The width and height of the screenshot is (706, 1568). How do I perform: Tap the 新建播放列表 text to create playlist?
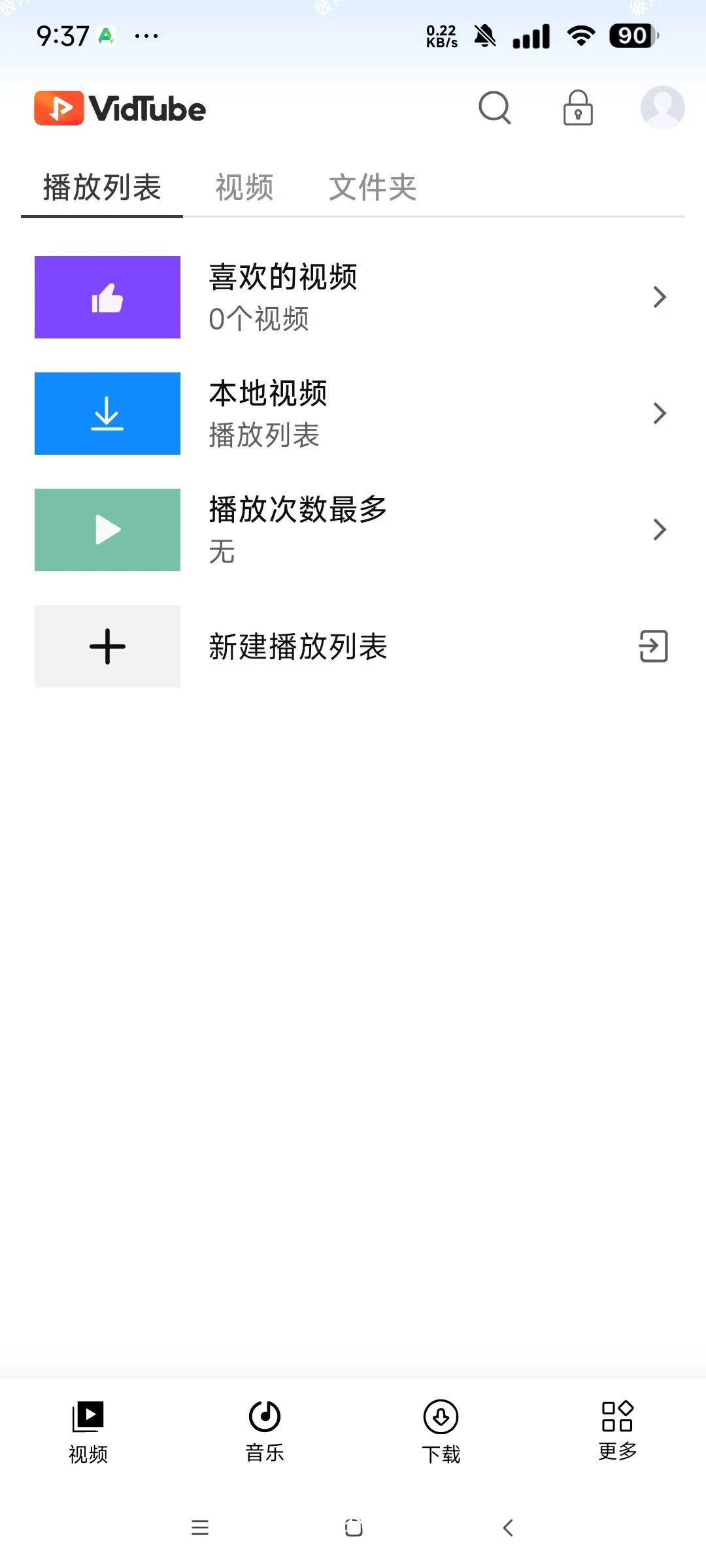pos(297,647)
